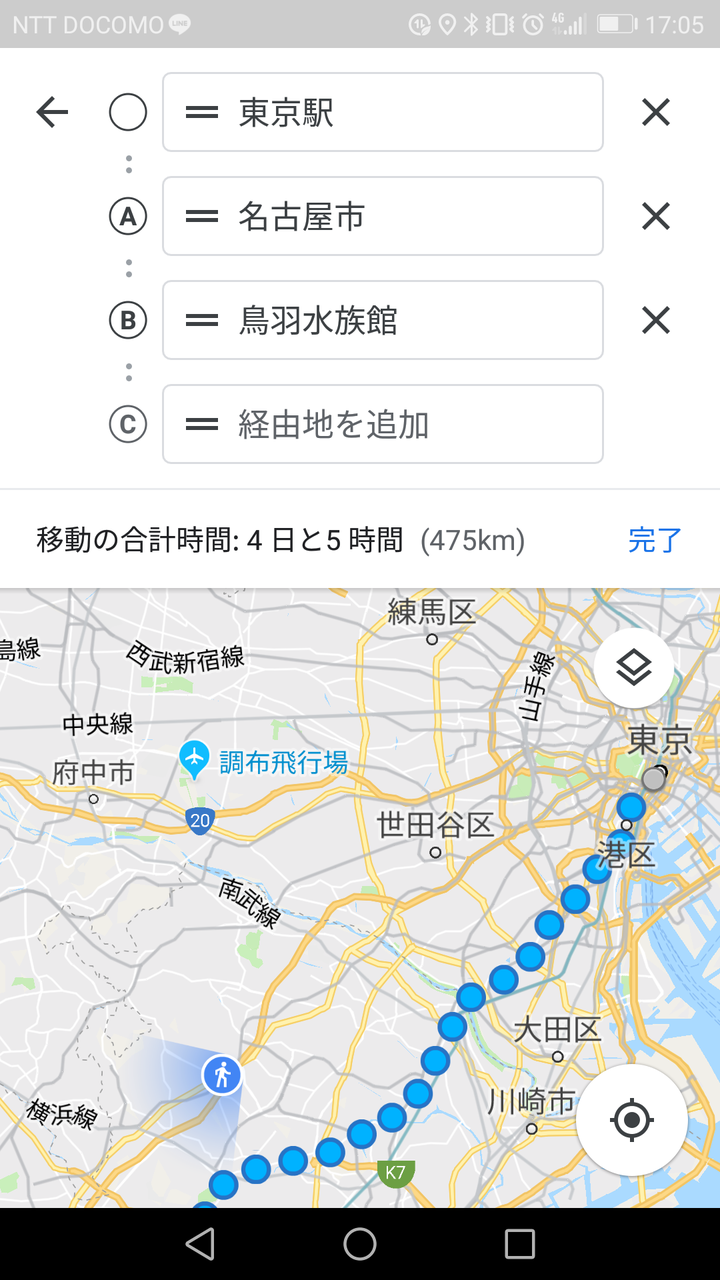Image resolution: width=720 pixels, height=1280 pixels.
Task: Open the recent apps screen
Action: (x=520, y=1244)
